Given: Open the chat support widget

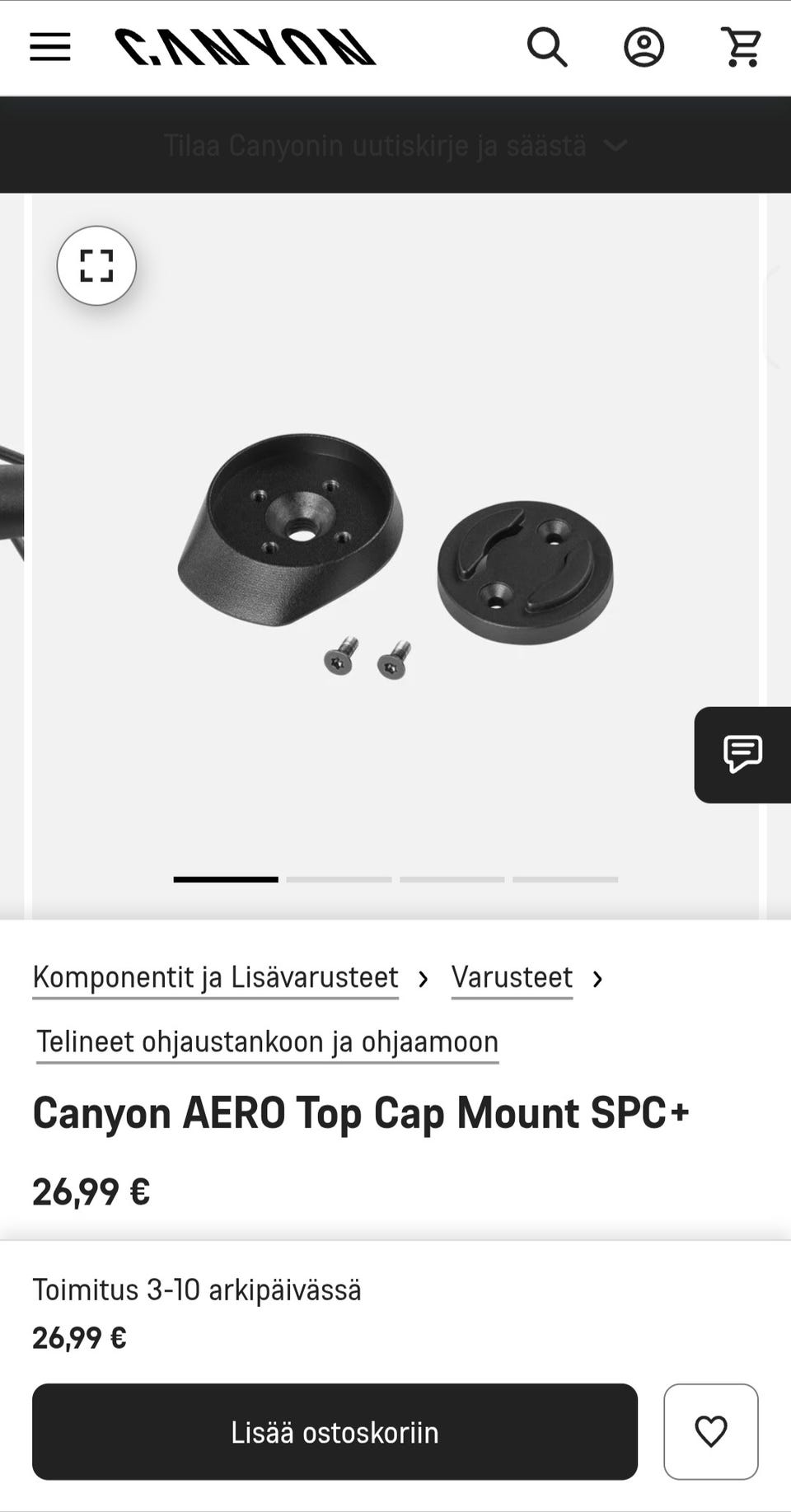Looking at the screenshot, I should 742,754.
